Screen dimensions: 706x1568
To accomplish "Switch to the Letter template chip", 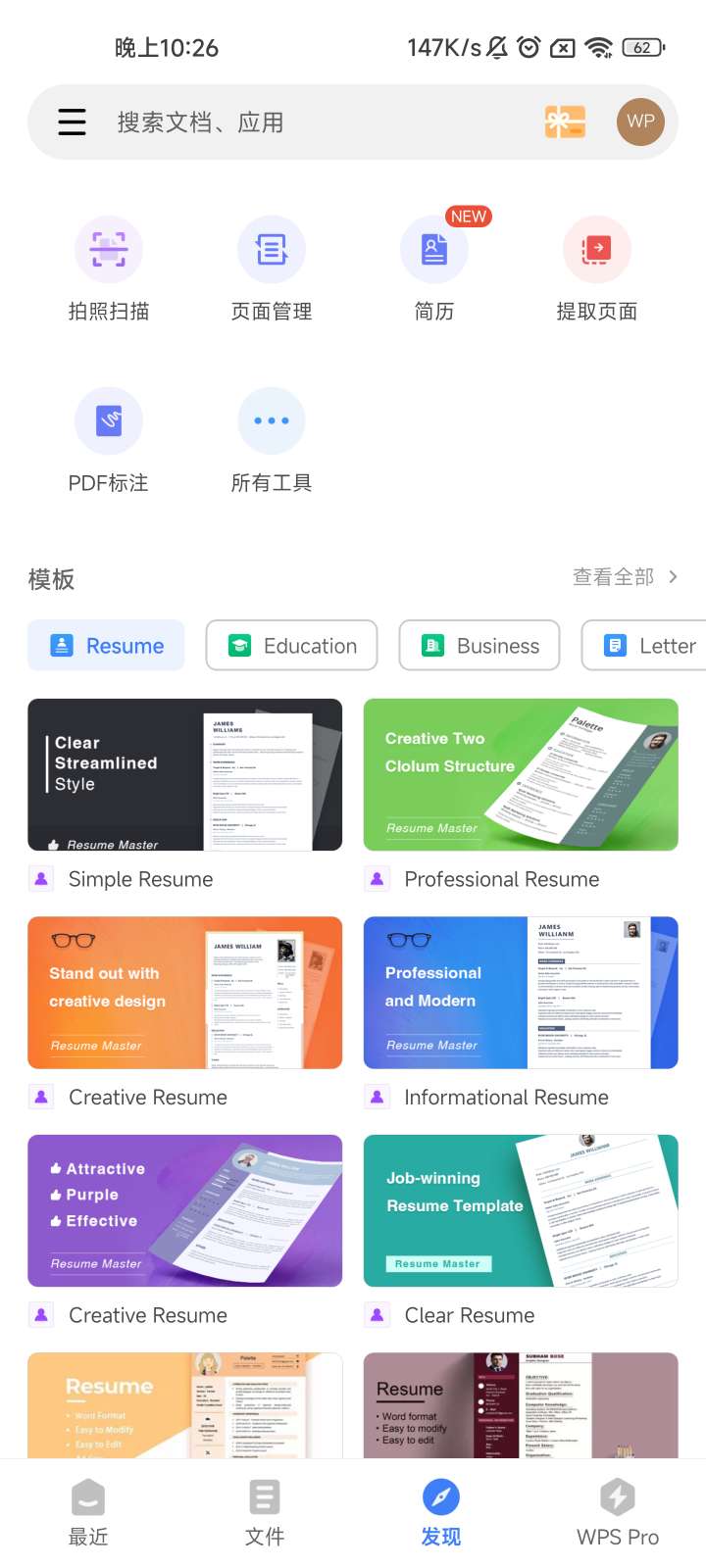I will click(649, 646).
